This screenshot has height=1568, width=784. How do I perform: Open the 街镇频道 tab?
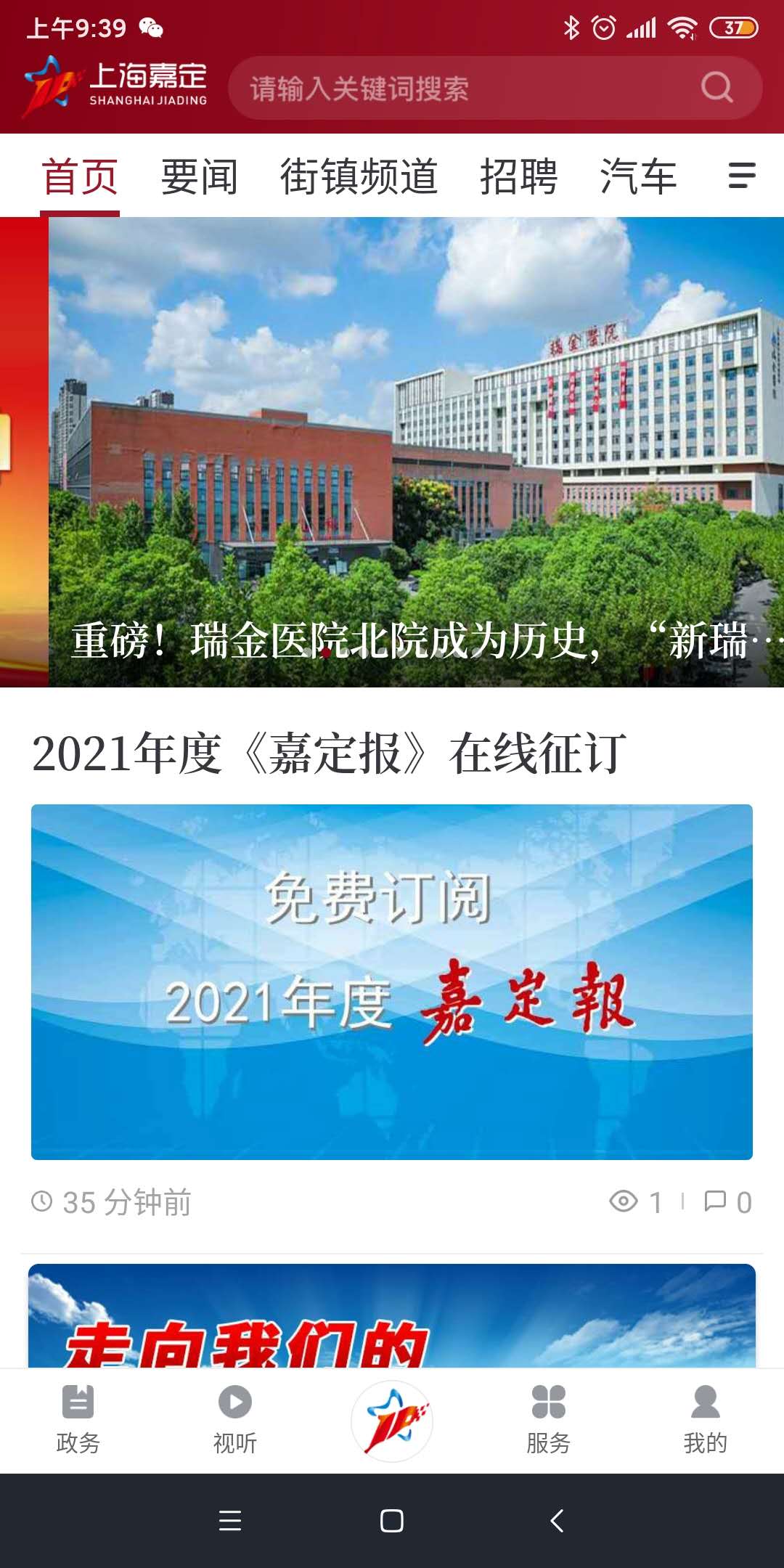359,176
